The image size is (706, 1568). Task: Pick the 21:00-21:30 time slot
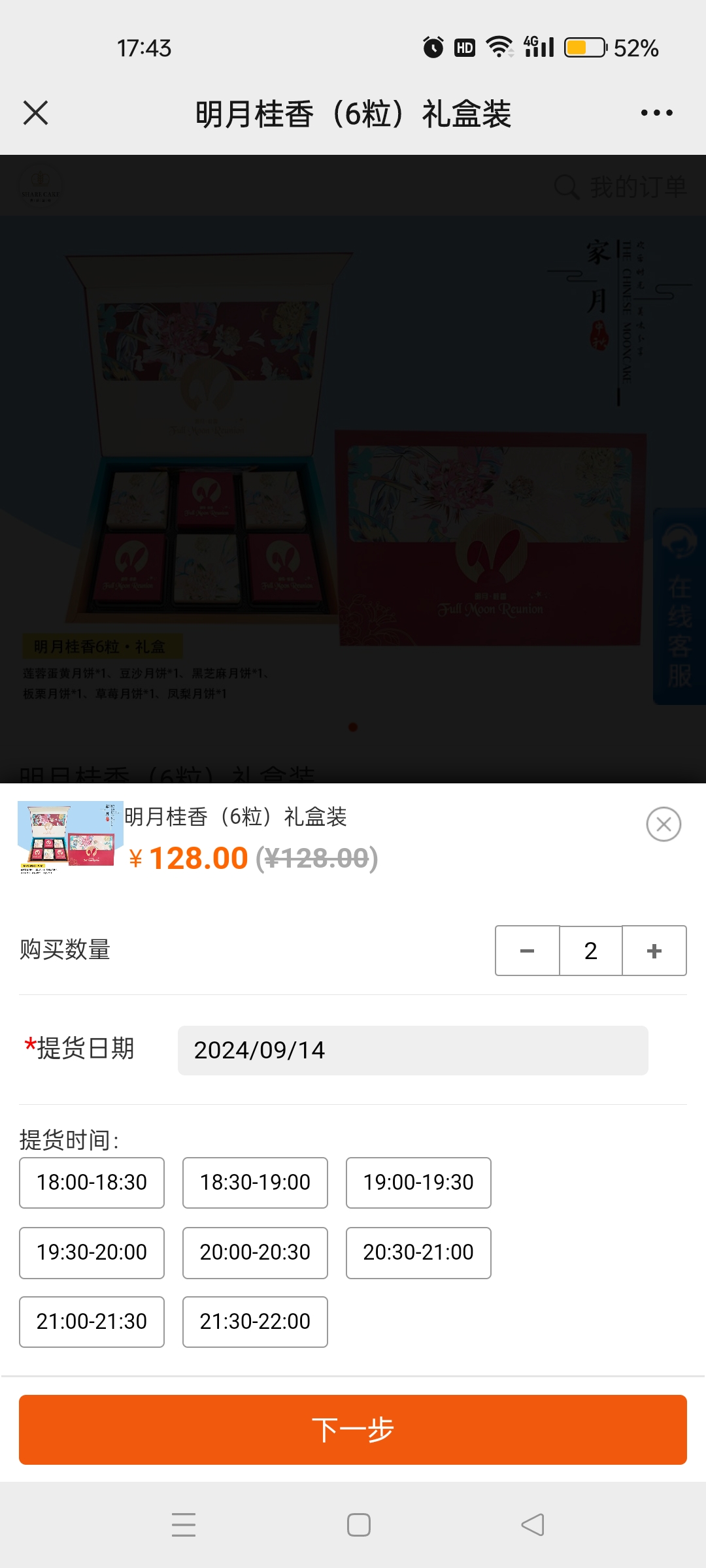tap(92, 1322)
